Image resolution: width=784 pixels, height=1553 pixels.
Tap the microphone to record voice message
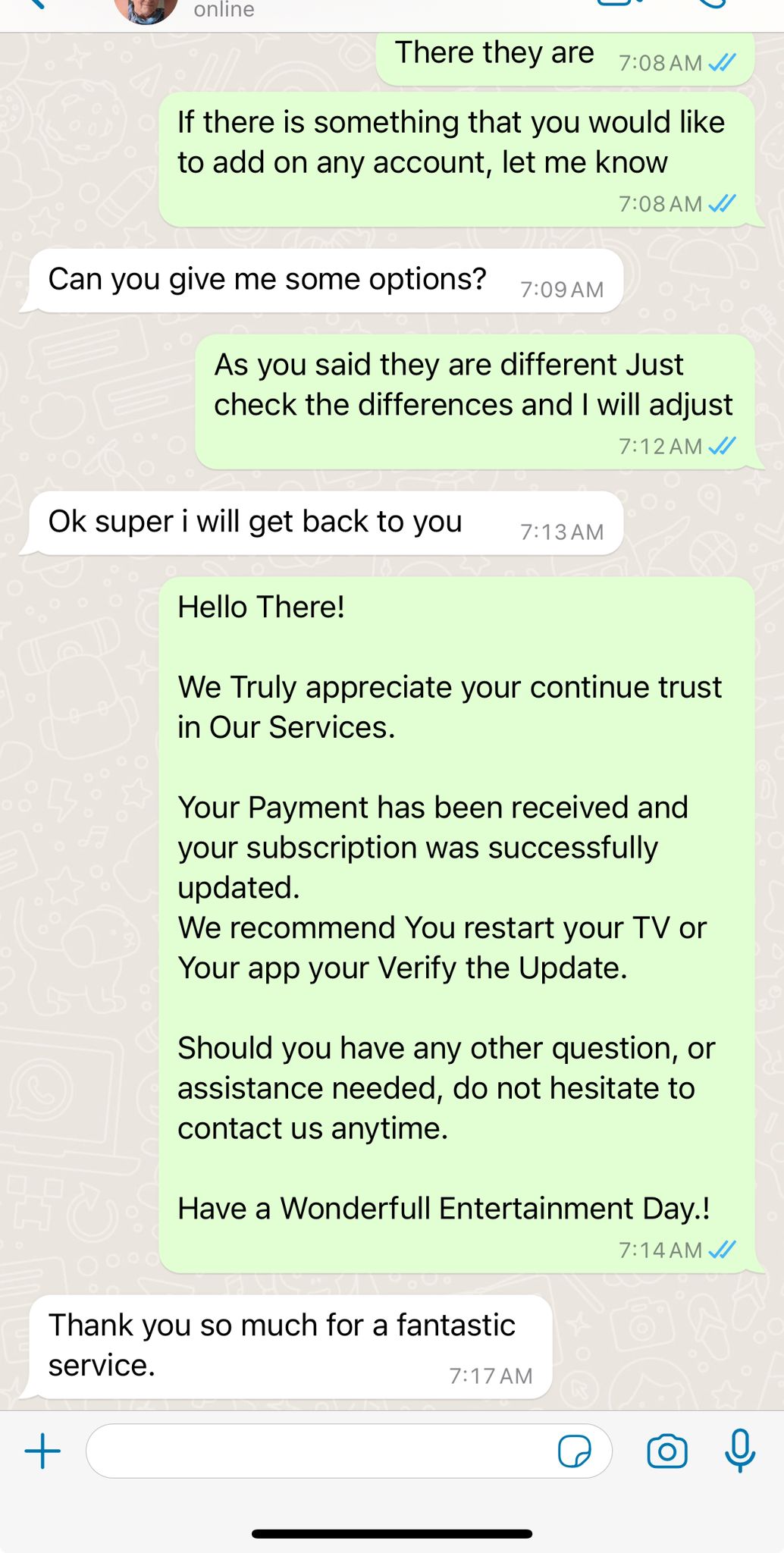tap(739, 1450)
